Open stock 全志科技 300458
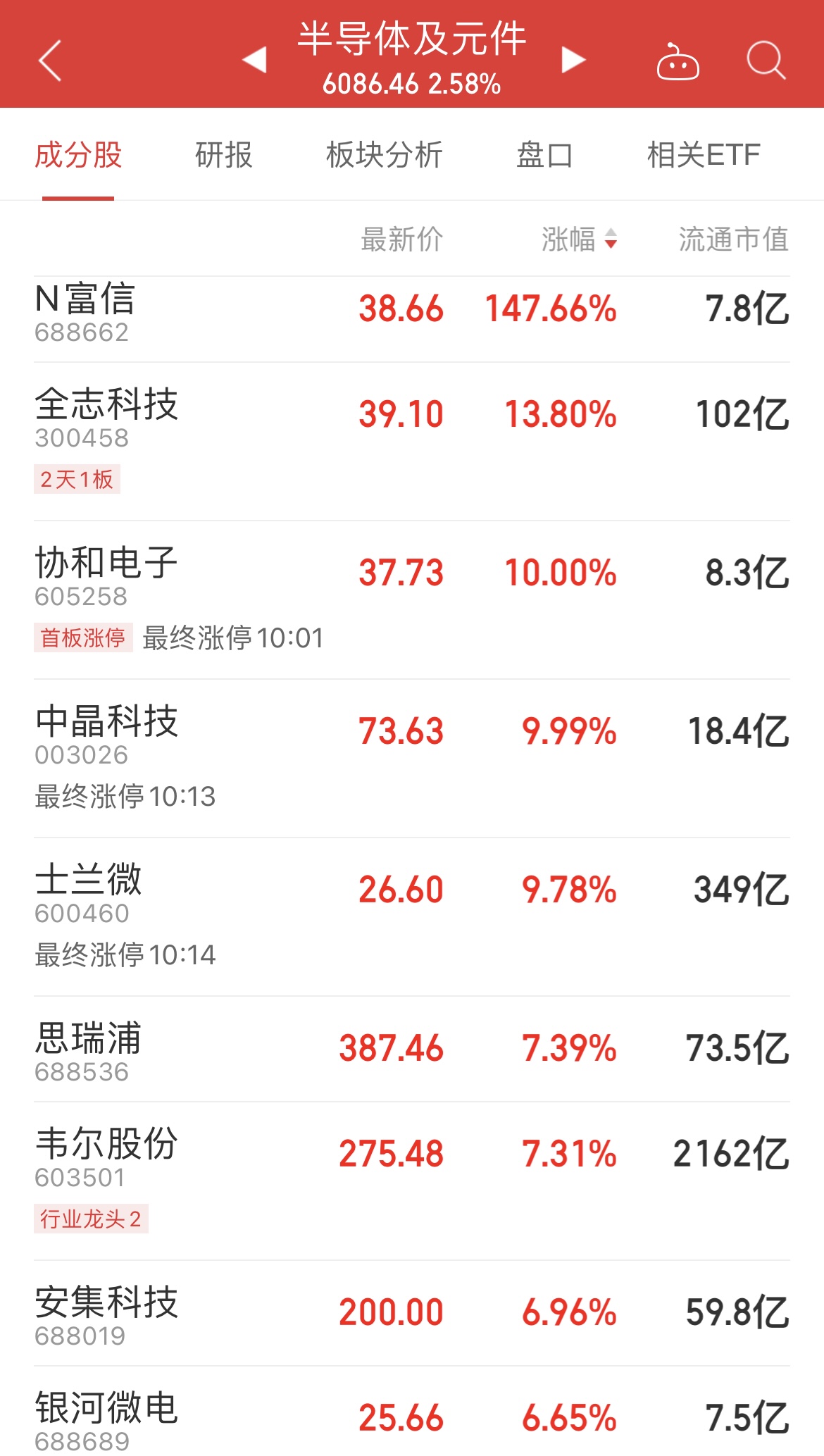This screenshot has height=1456, width=824. click(x=412, y=442)
